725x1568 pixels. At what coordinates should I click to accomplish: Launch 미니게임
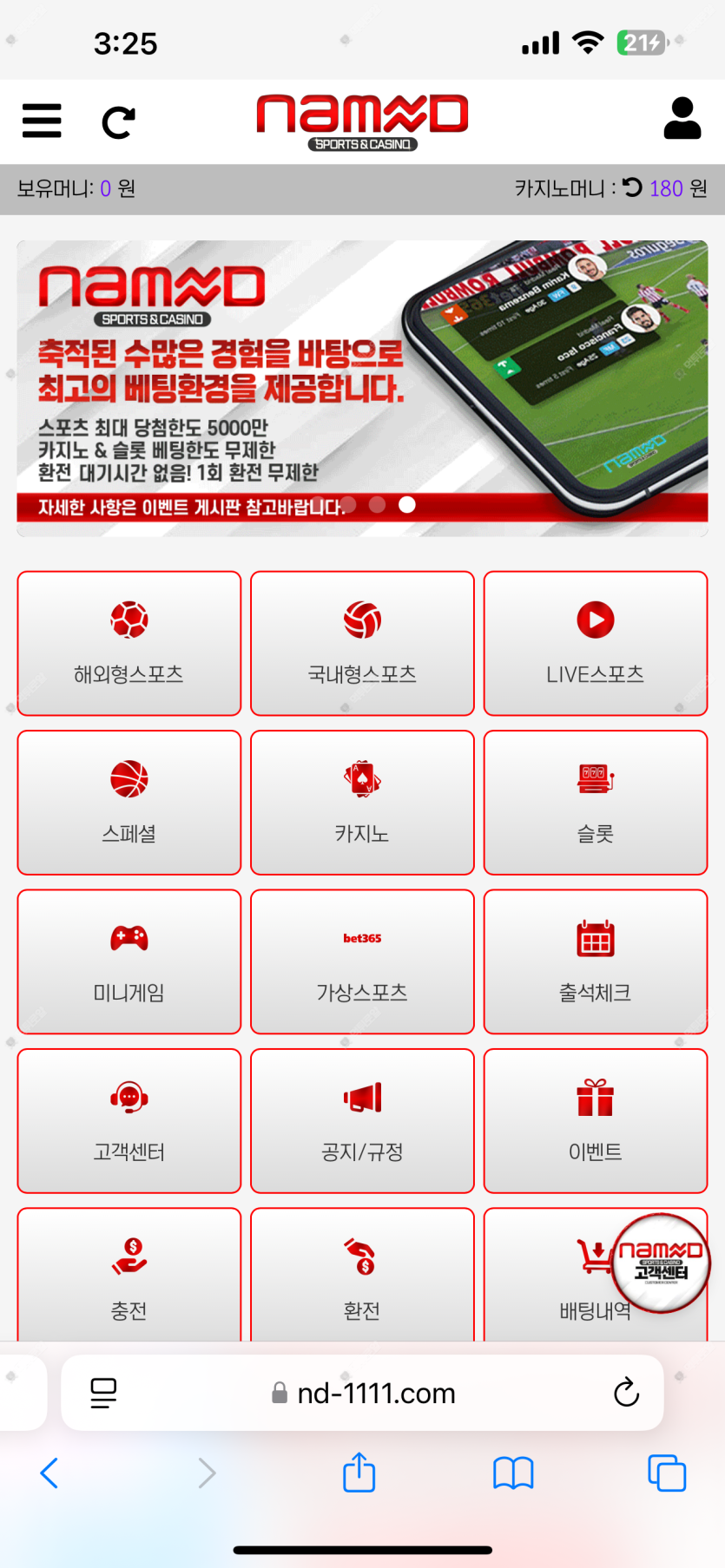pyautogui.click(x=129, y=961)
